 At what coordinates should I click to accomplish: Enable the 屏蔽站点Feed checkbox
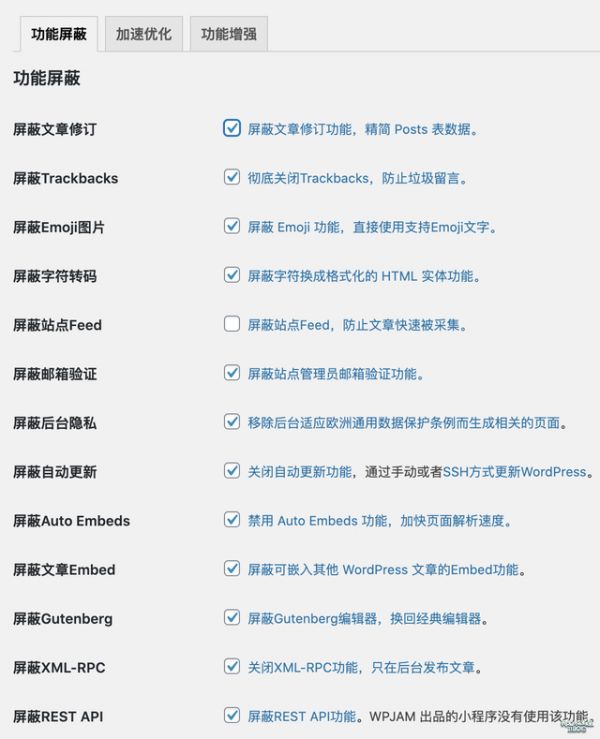coord(232,324)
